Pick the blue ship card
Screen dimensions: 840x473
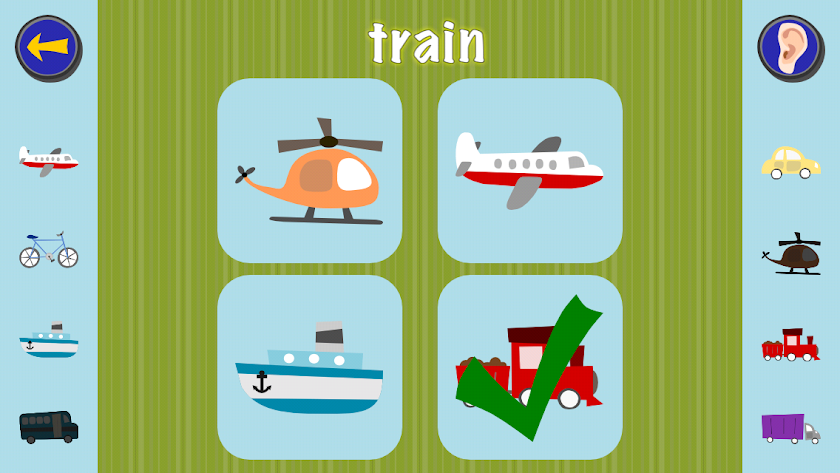pos(310,367)
